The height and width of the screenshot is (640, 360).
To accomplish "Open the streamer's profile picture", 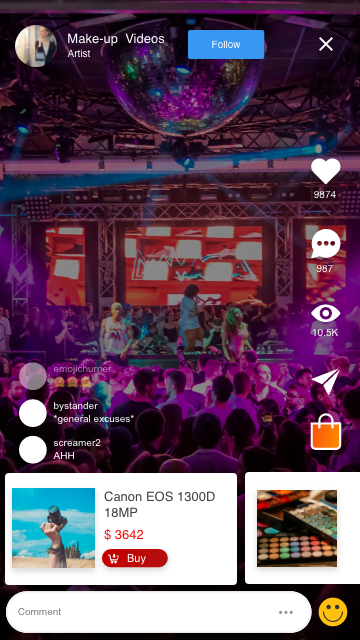I will [36, 46].
